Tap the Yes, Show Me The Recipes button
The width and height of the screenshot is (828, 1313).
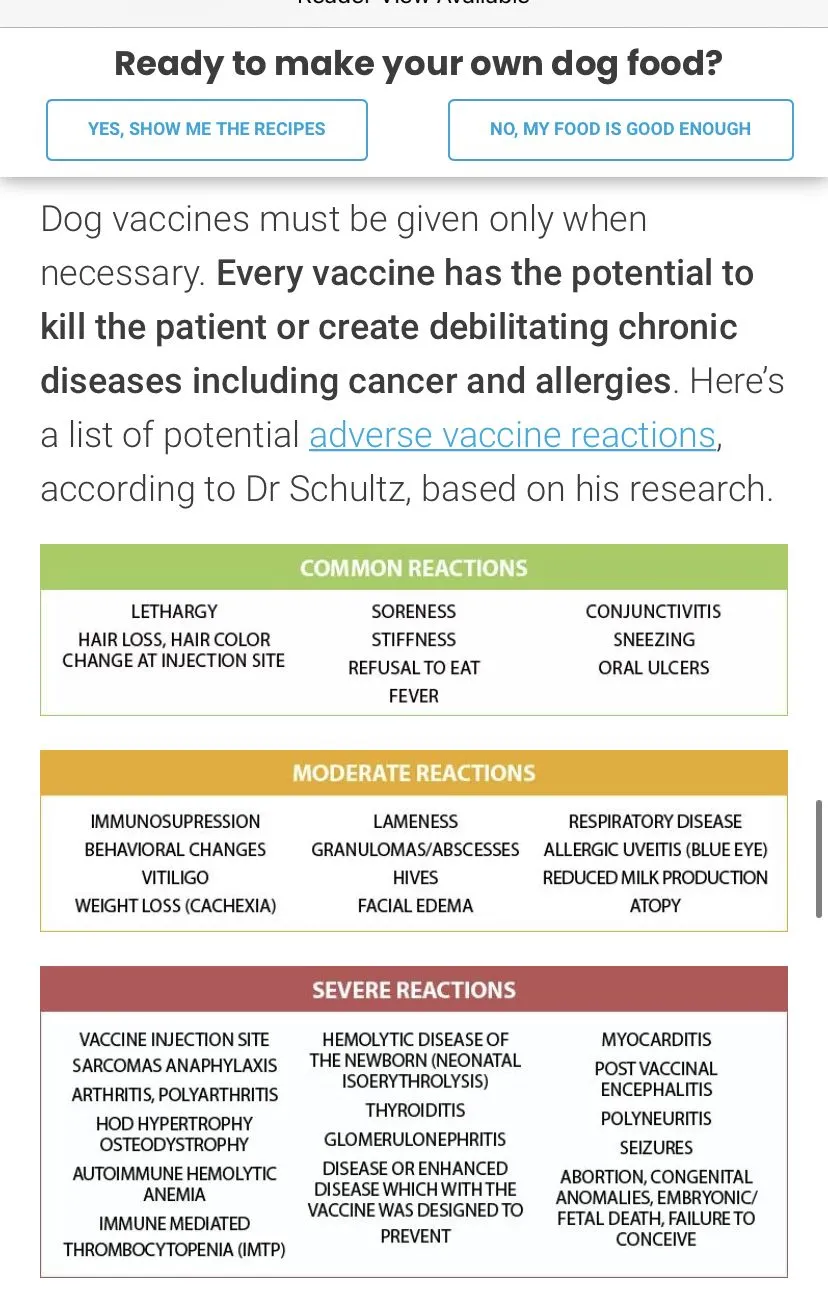[207, 129]
